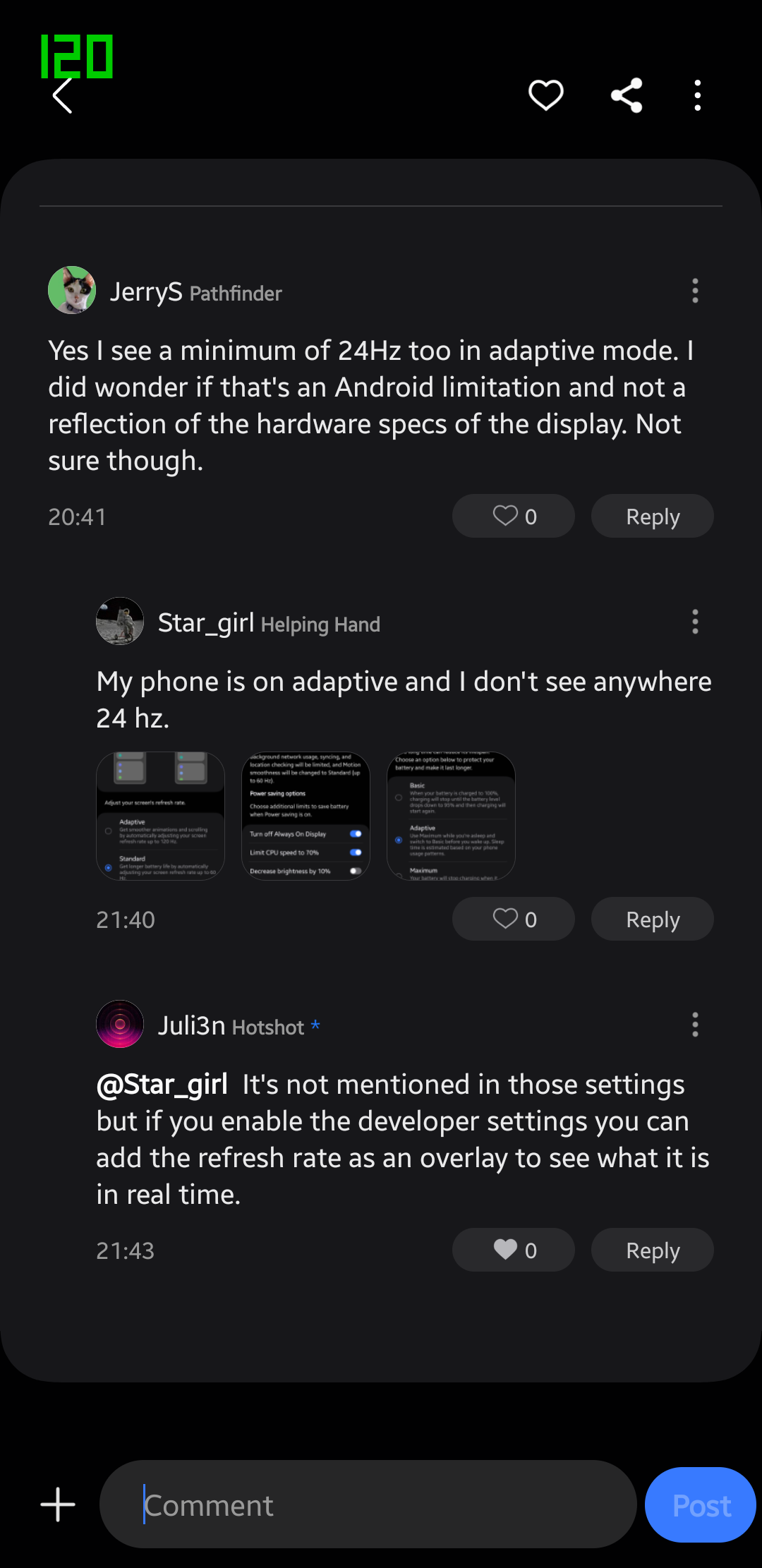762x1568 pixels.
Task: Unlike Juli3n's liked comment
Action: (513, 1249)
